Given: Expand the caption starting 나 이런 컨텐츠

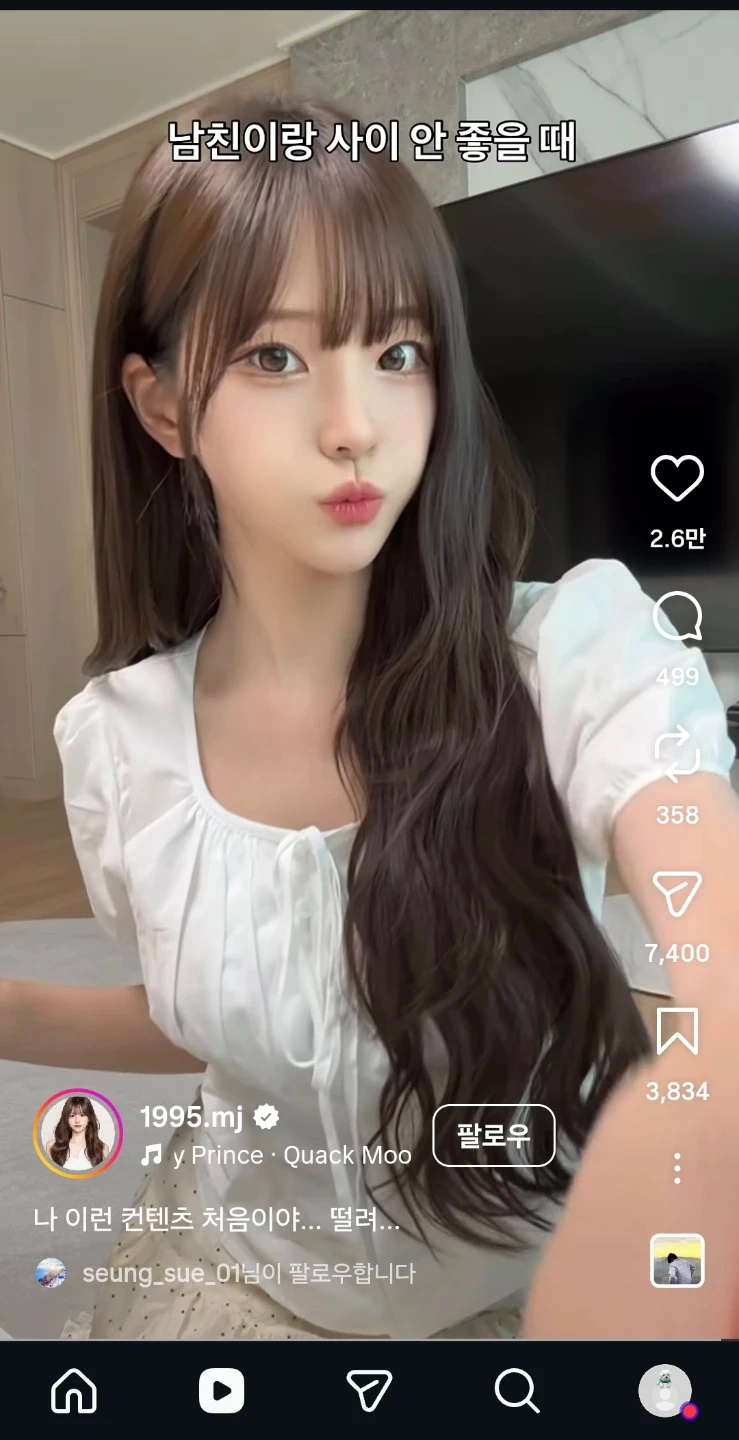Looking at the screenshot, I should (217, 1220).
